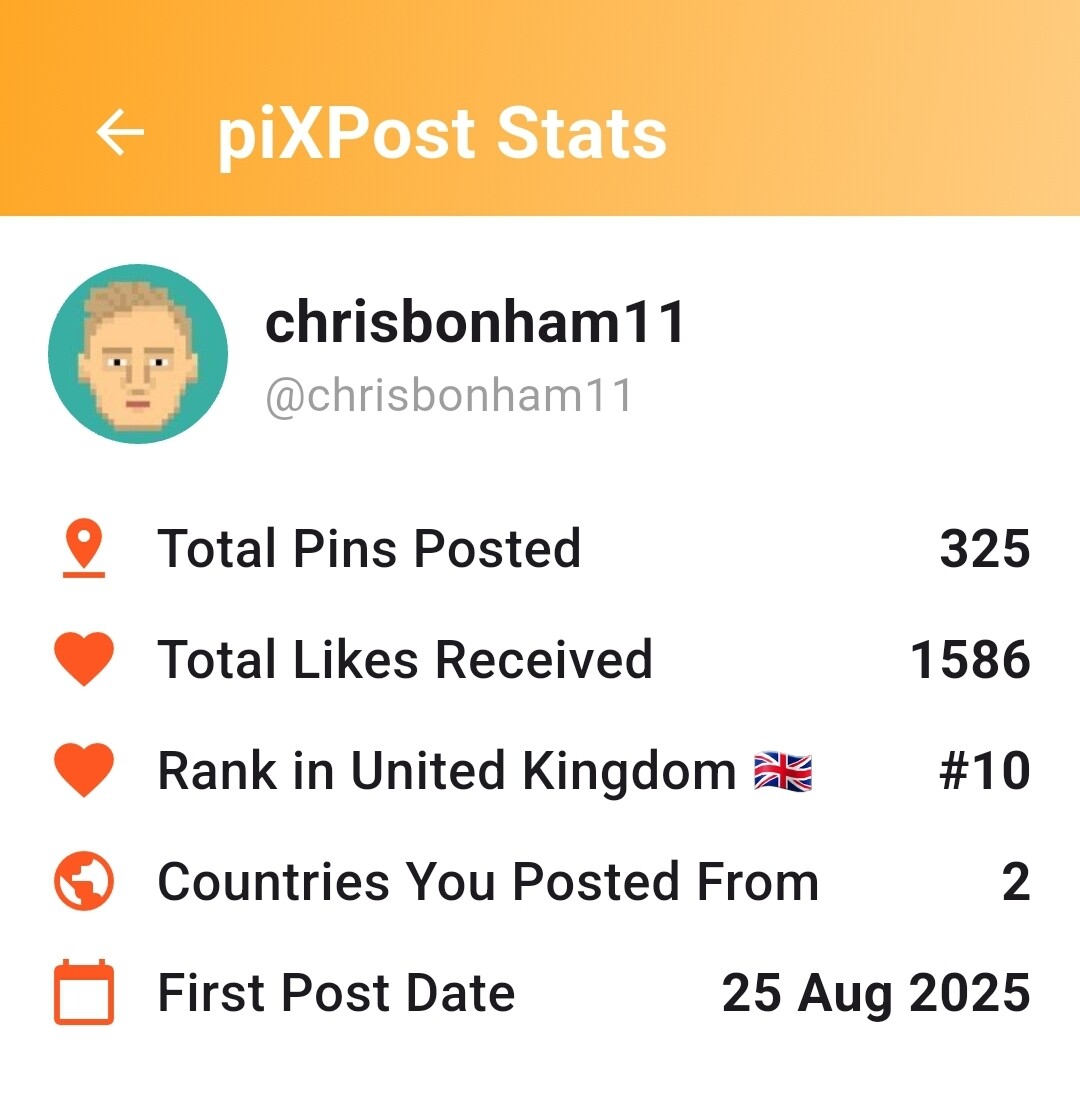Open chrisbonham11's profile avatar
Viewport: 1080px width, 1094px height.
138,353
